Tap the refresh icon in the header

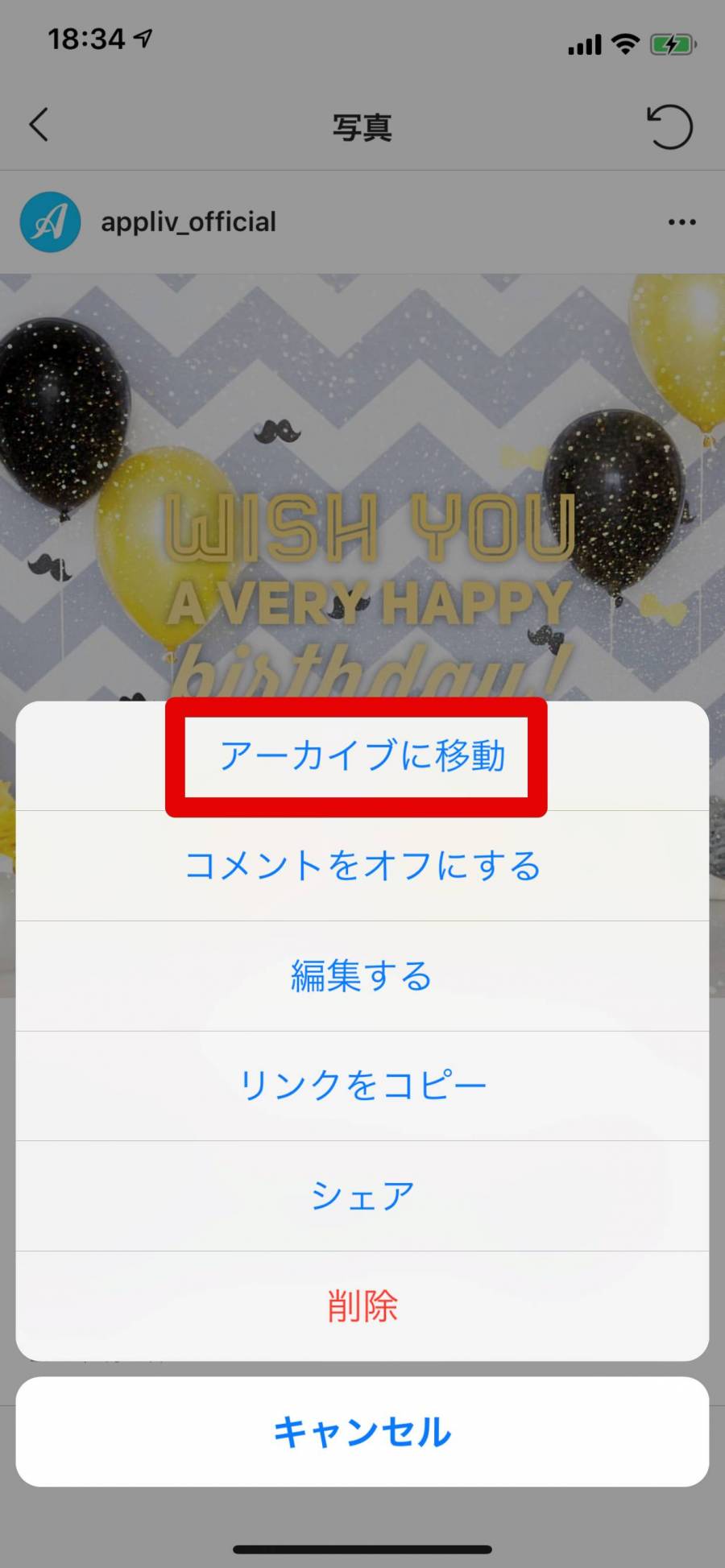[x=669, y=126]
